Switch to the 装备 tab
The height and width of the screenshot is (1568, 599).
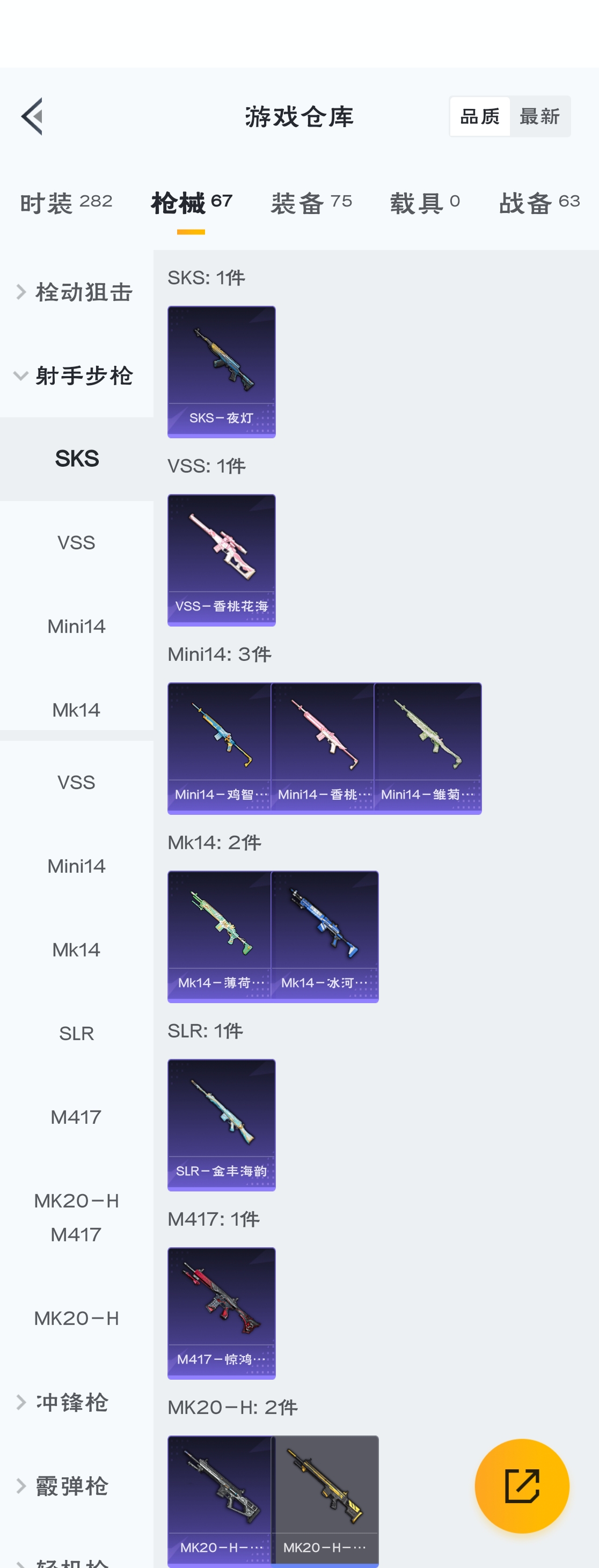(311, 203)
